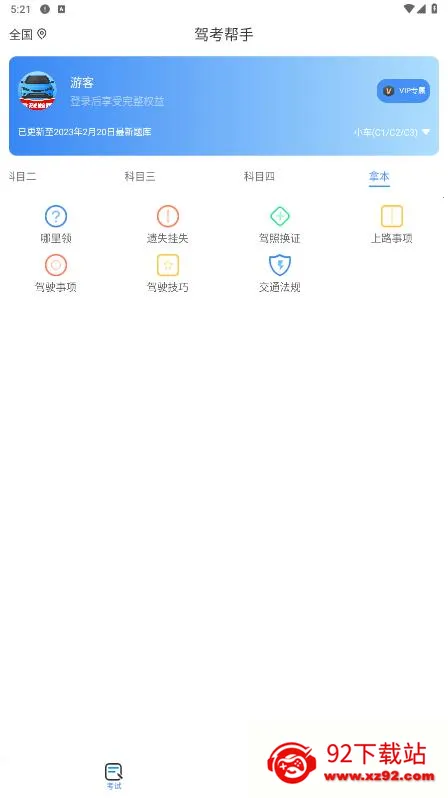Expand the 小车(C1/C2/C3) vehicle type dropdown

click(x=392, y=132)
